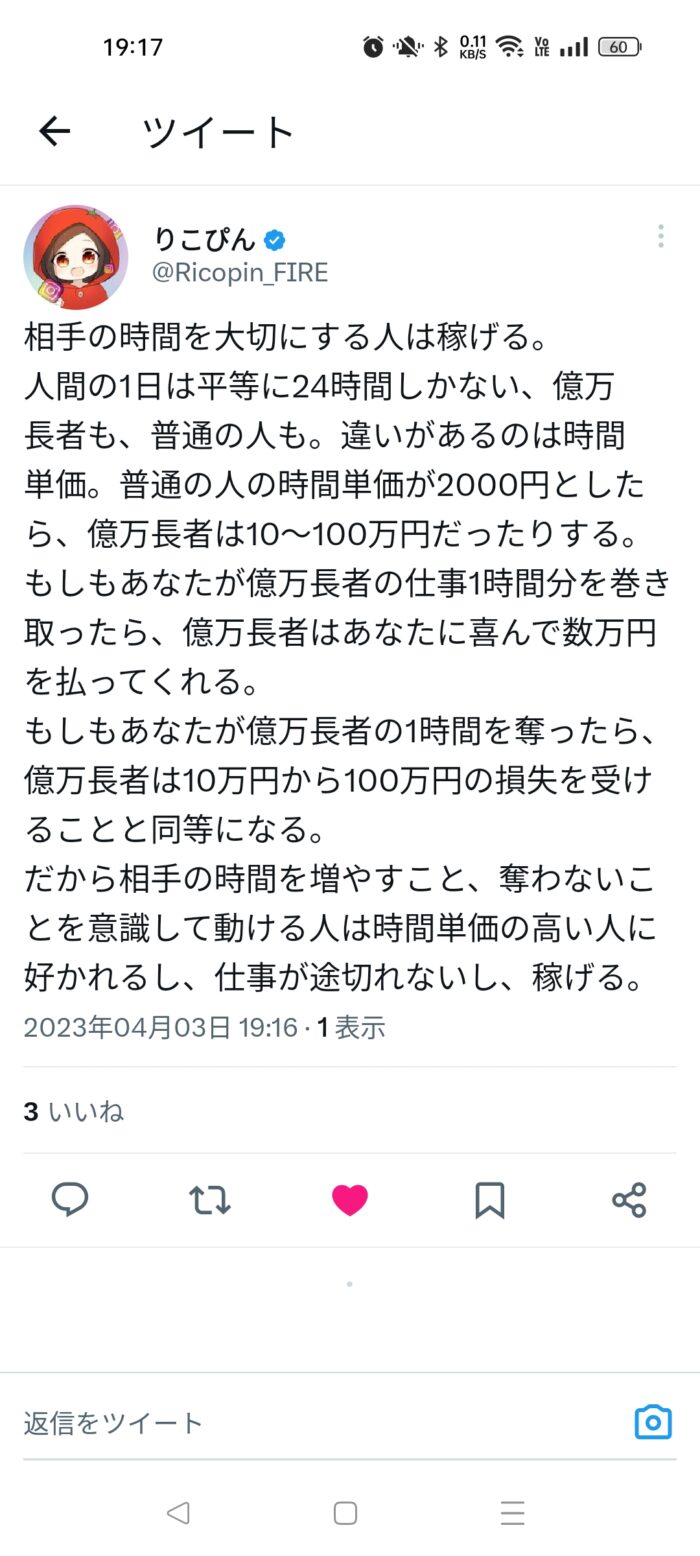Image resolution: width=700 pixels, height=1556 pixels.
Task: Reply to this tweet with the comment icon
Action: point(70,1198)
